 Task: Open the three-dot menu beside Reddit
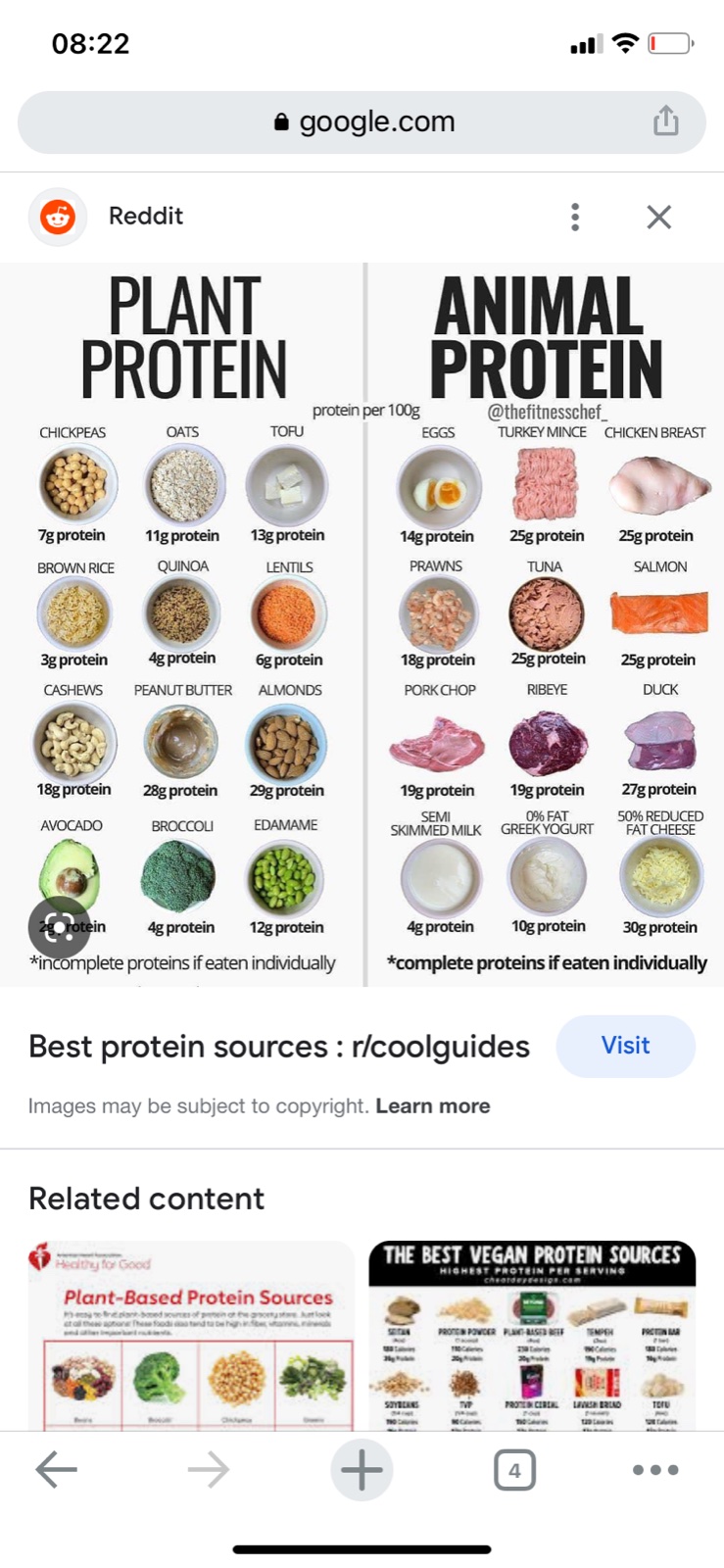(575, 217)
